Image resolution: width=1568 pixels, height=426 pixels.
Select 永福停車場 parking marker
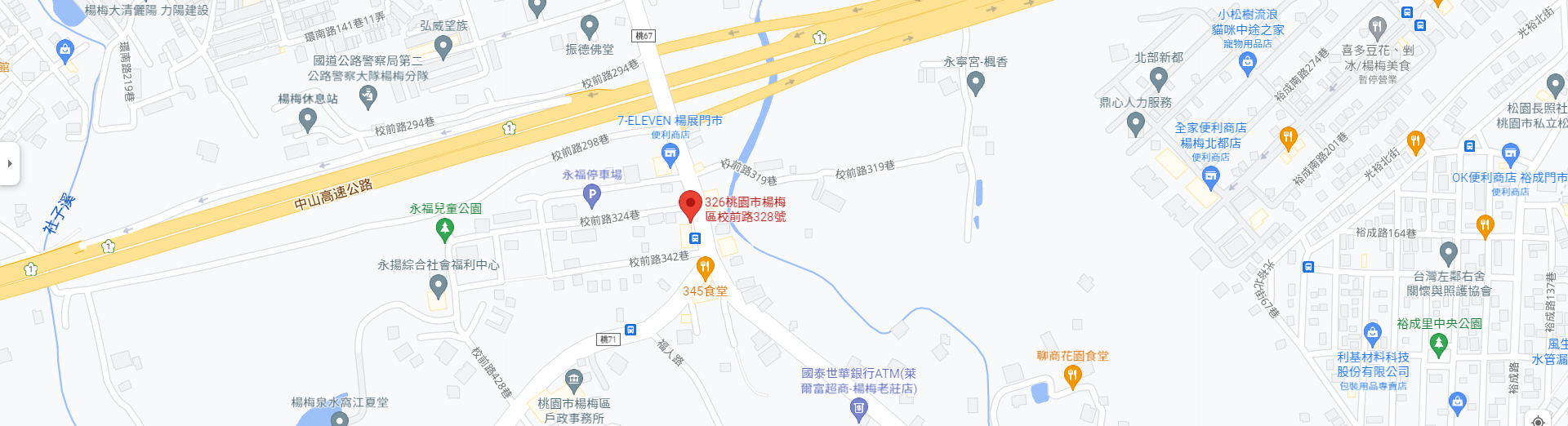pyautogui.click(x=592, y=194)
